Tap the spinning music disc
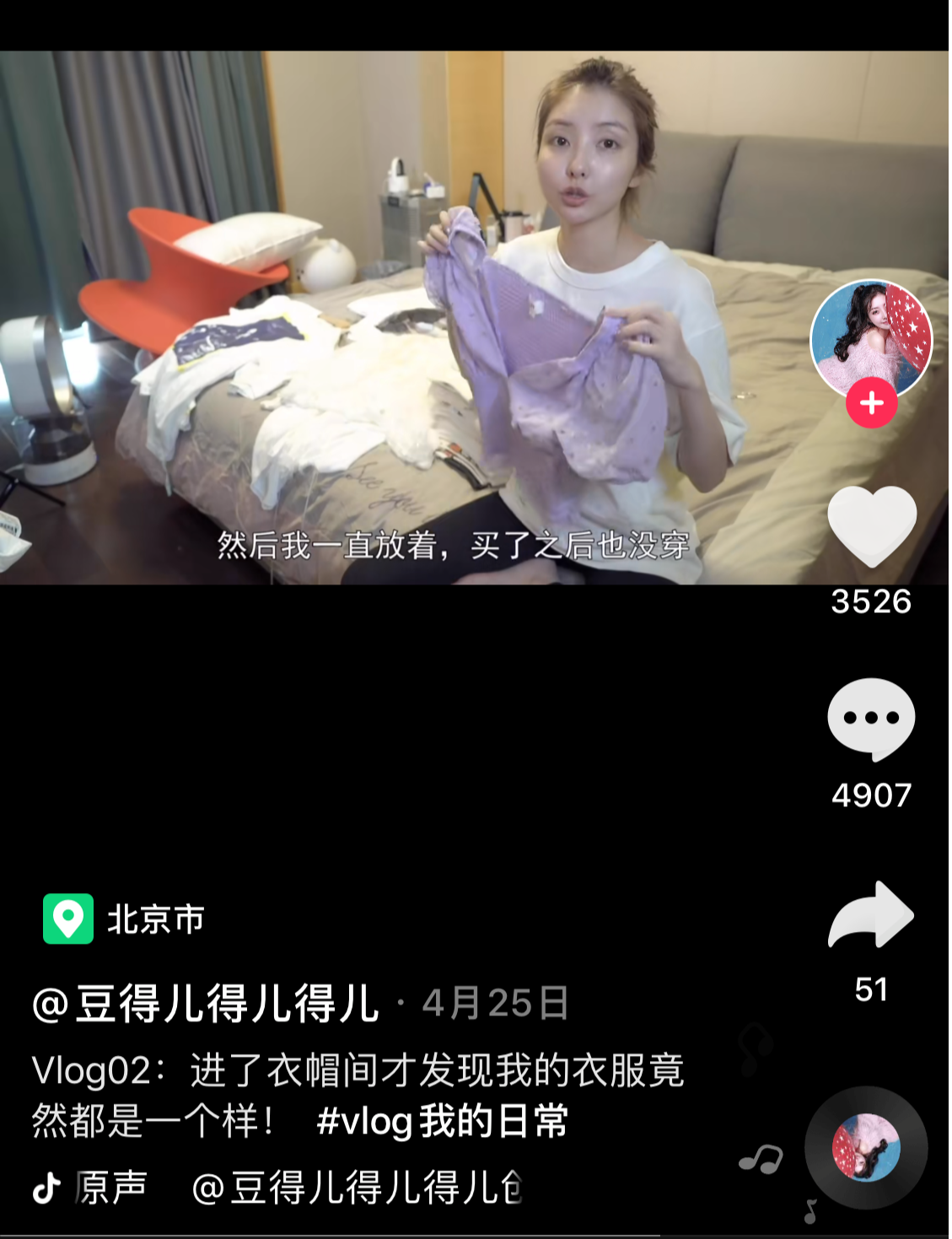Viewport: 952px width, 1239px height. coord(866,1148)
